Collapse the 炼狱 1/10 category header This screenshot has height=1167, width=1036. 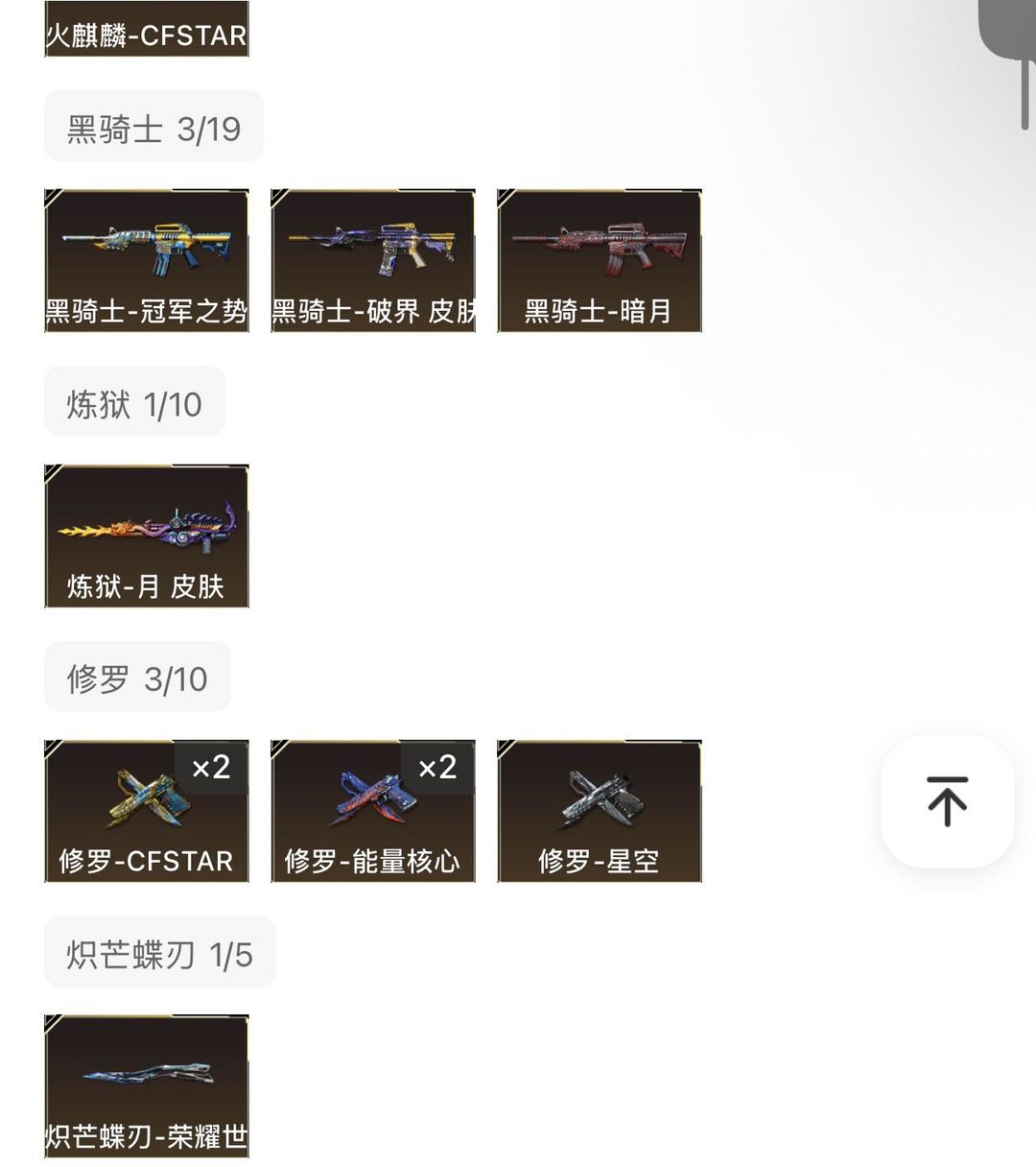(x=134, y=403)
